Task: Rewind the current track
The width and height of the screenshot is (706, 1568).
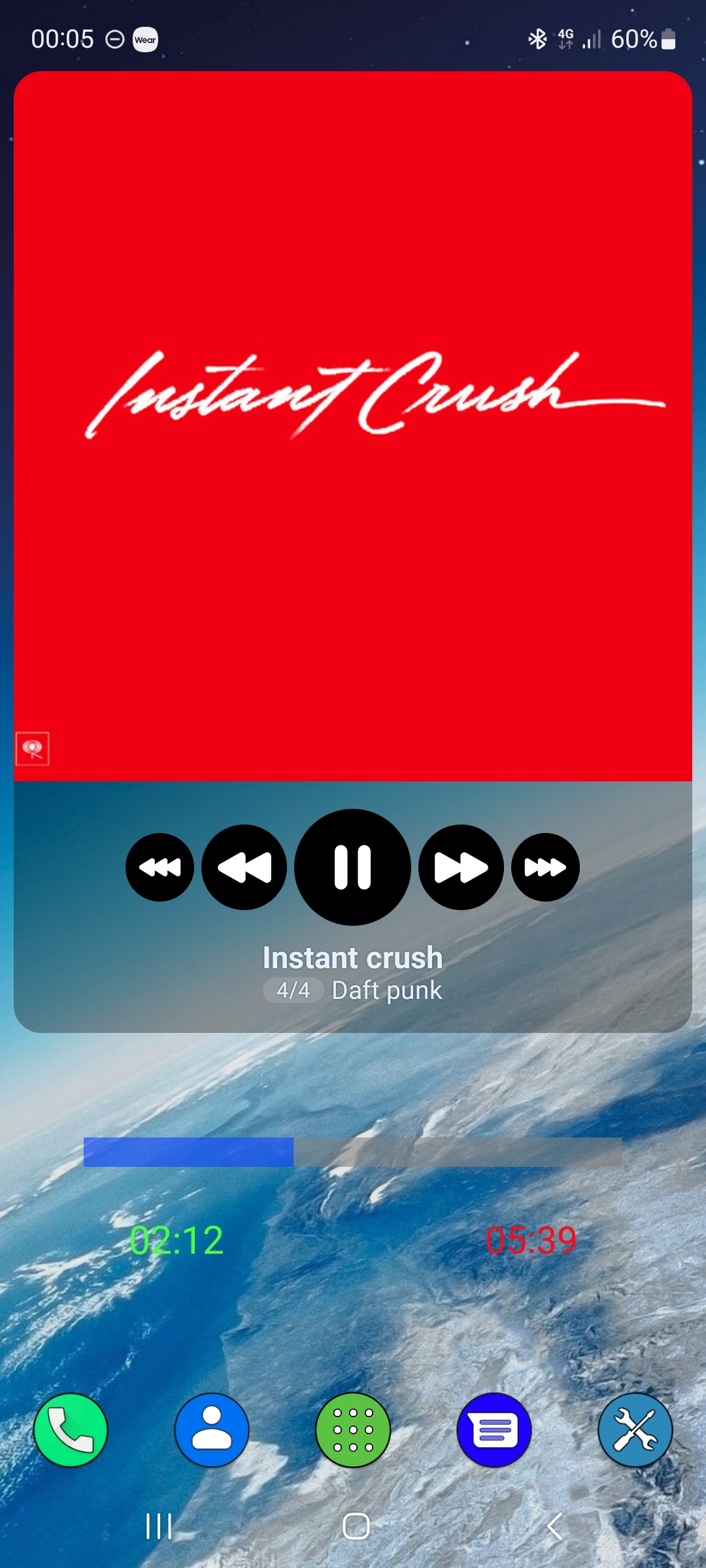Action: point(244,867)
